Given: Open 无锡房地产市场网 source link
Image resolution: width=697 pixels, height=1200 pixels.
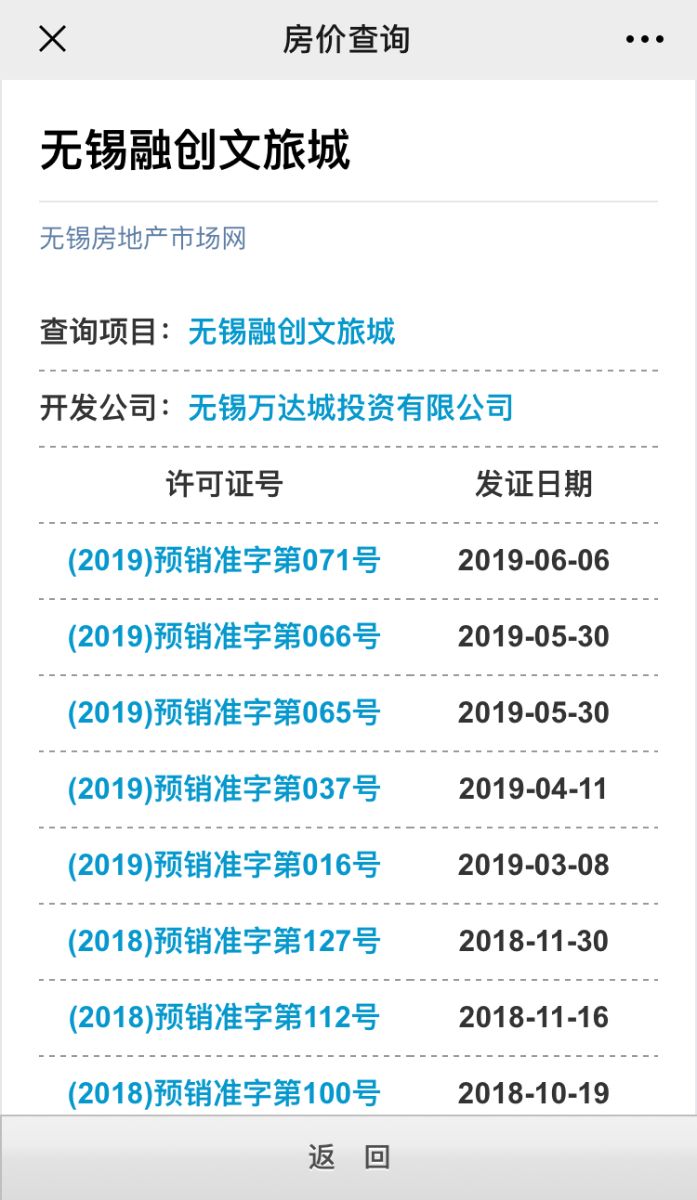Looking at the screenshot, I should coord(142,238).
